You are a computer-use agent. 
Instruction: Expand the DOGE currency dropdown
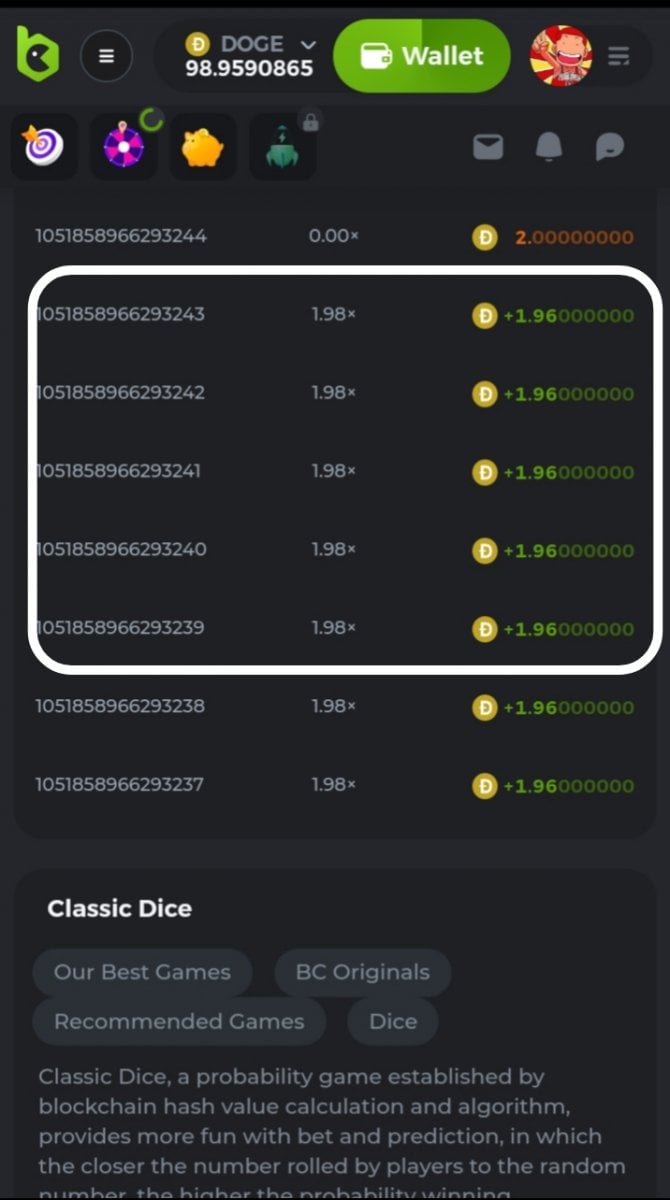[250, 56]
